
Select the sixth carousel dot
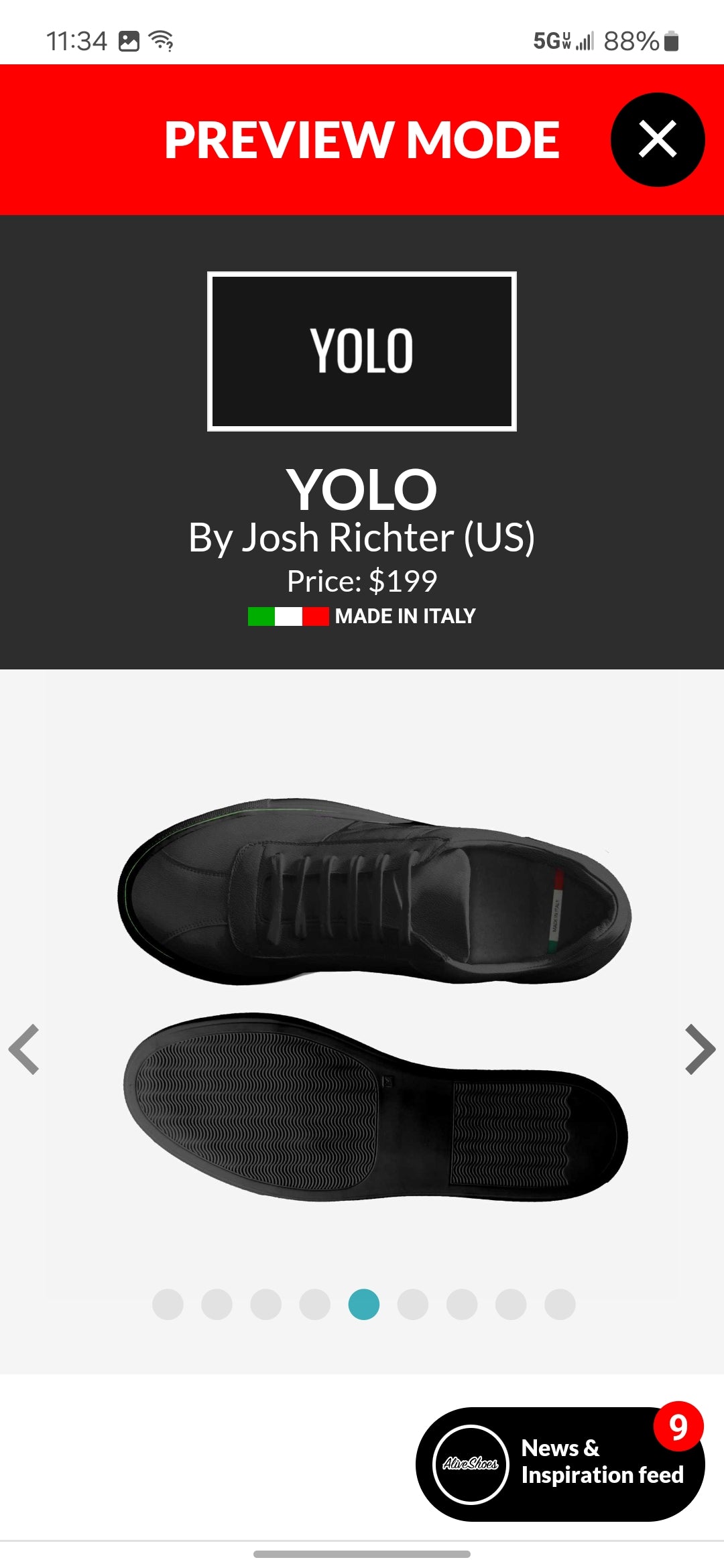point(413,1305)
